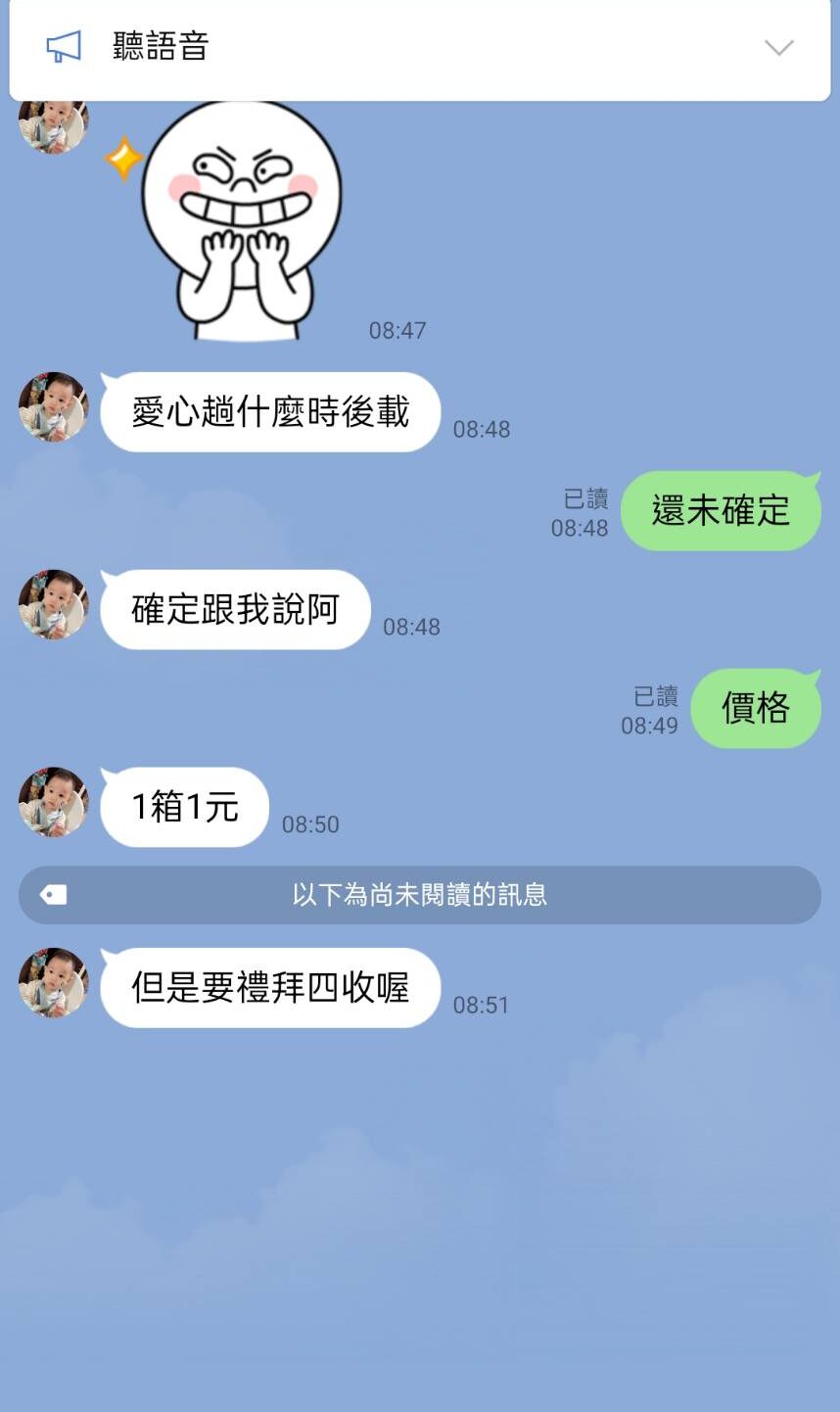Open sender's avatar beside 愛心趟什麼時後載
The image size is (840, 1412).
tap(54, 406)
